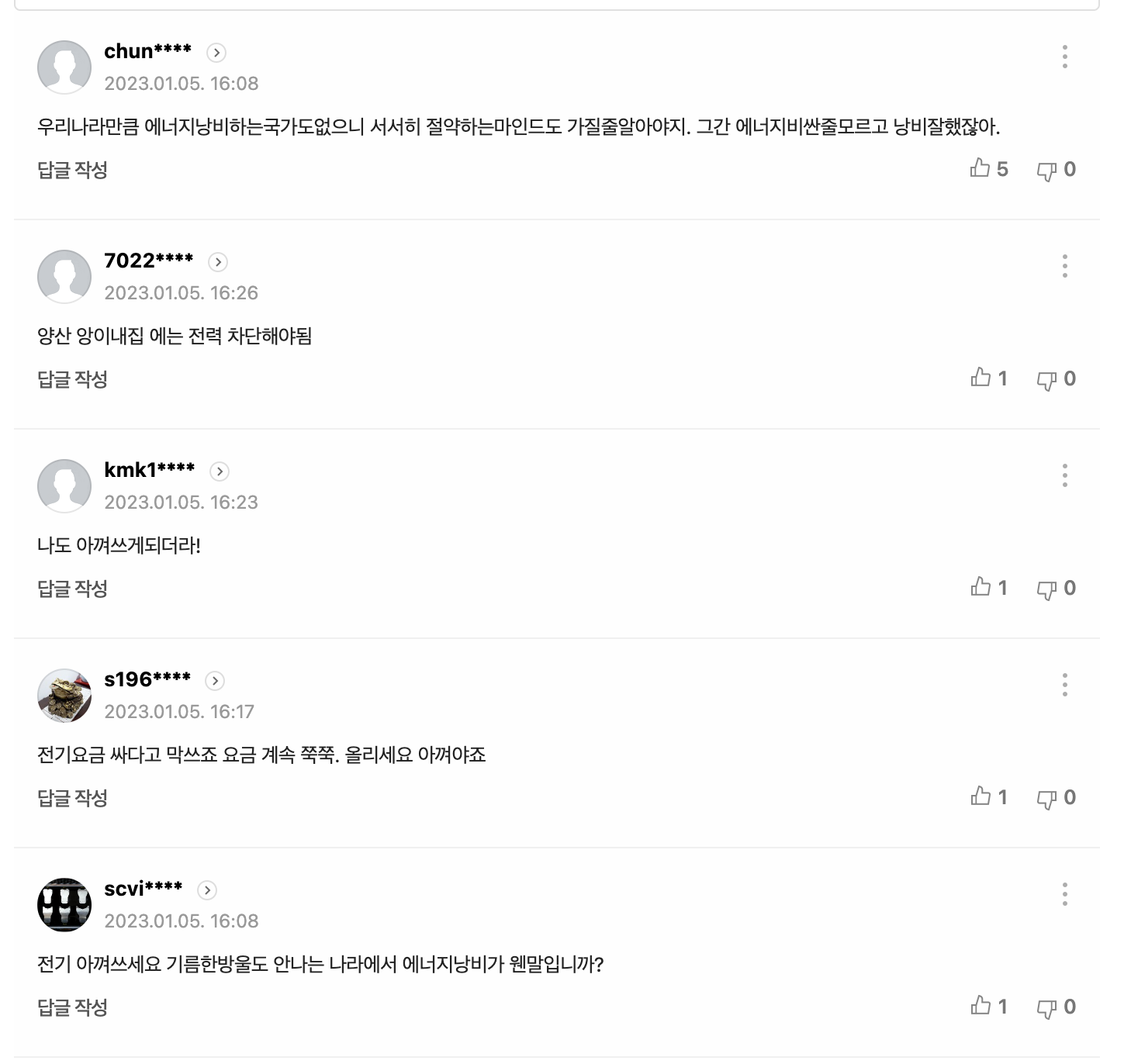The width and height of the screenshot is (1131, 1064).
Task: Reply to kmk1**** comment
Action: click(72, 589)
